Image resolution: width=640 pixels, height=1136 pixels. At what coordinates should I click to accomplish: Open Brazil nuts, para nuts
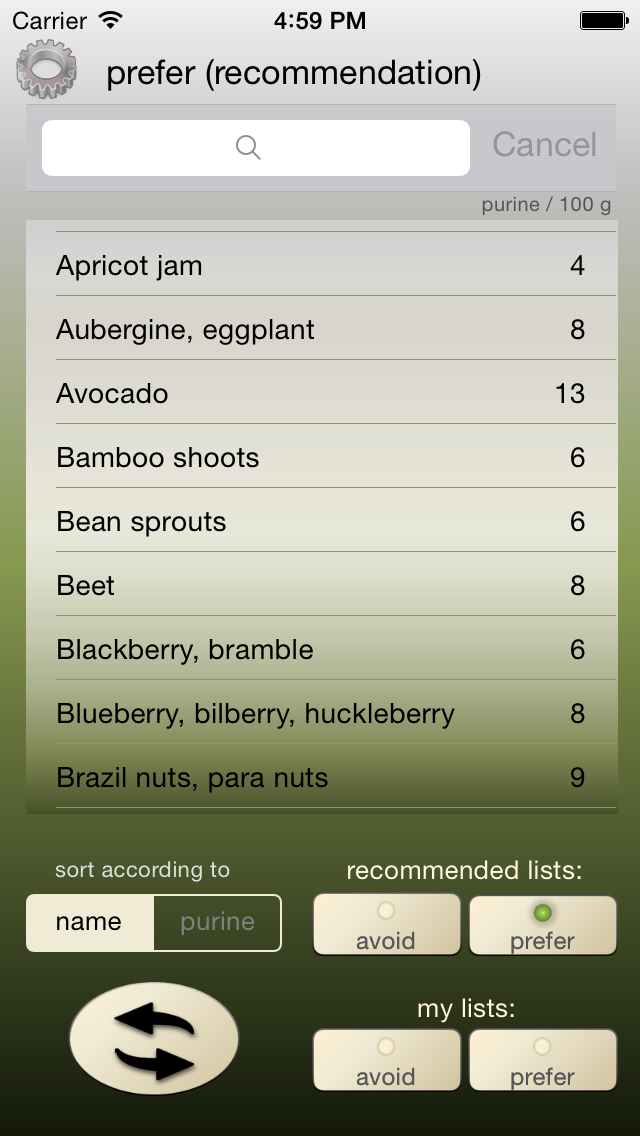321,777
